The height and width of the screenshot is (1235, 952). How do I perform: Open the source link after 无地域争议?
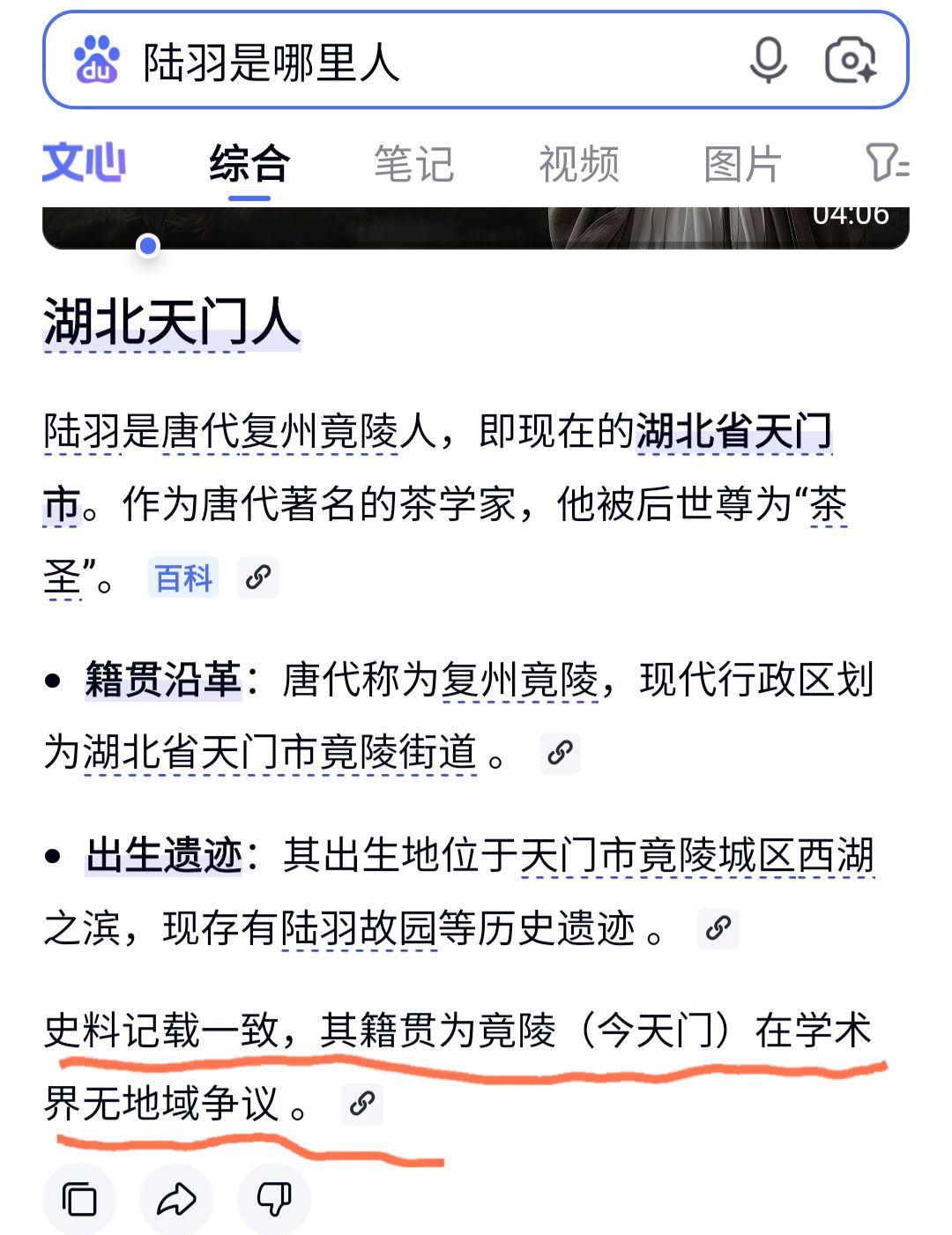point(362,1104)
